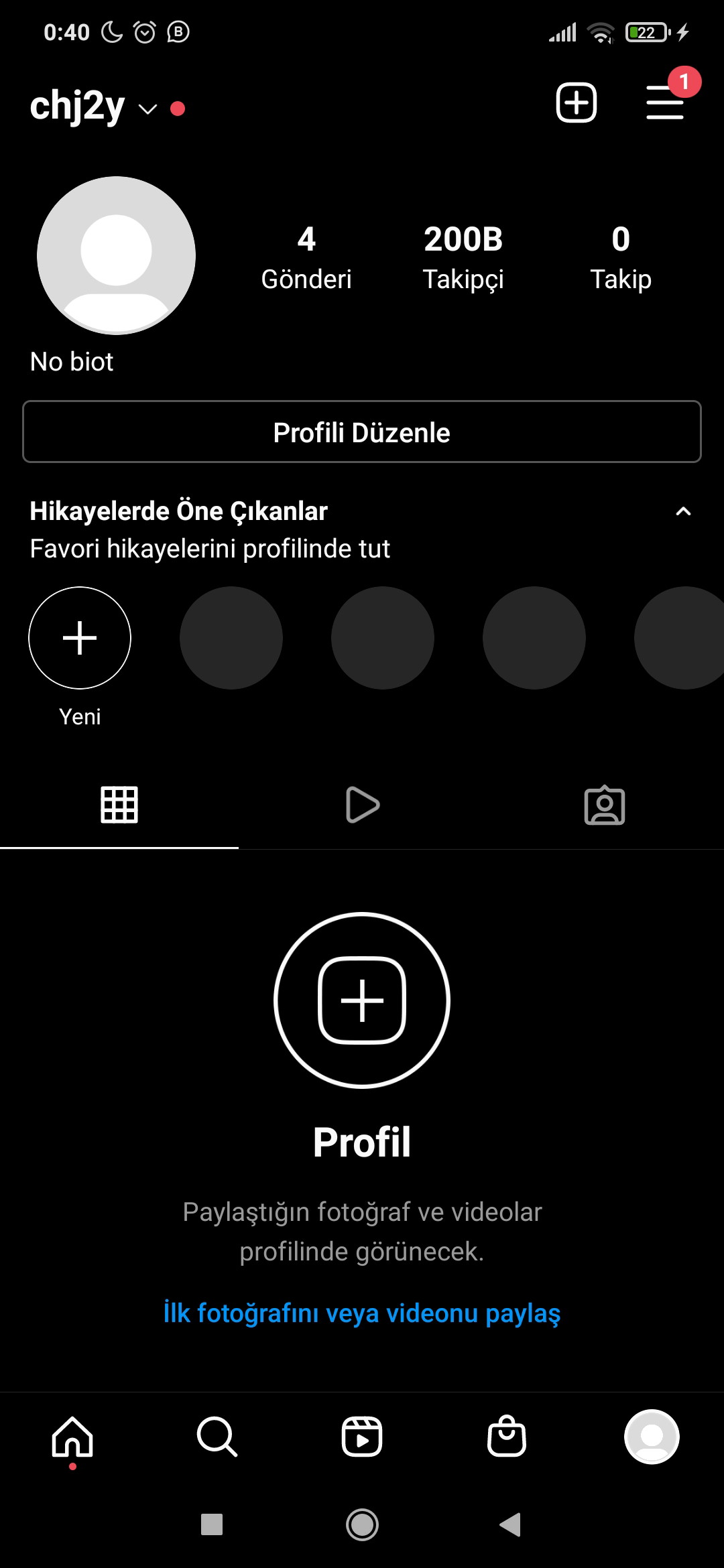Tap the create new post plus icon
Screen dimensions: 724x1568
click(576, 103)
